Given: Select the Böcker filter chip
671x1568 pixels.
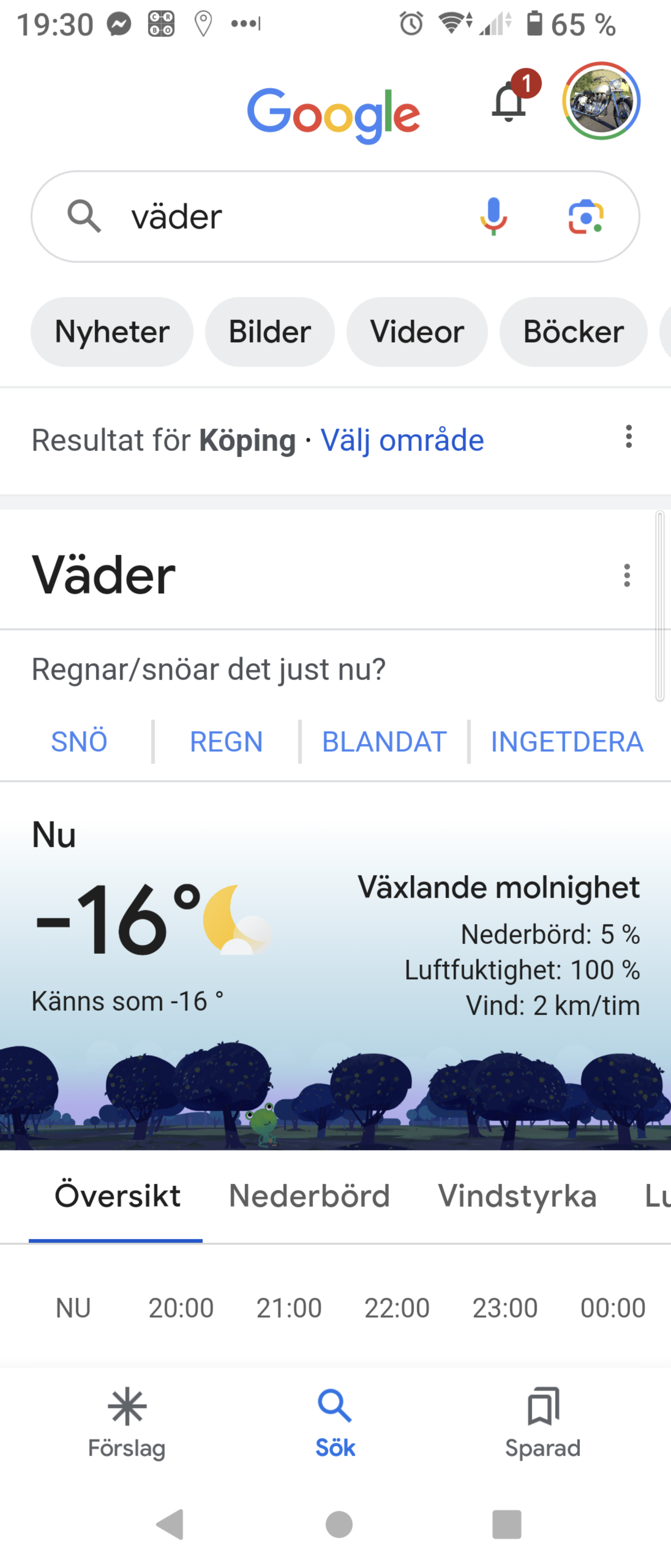Looking at the screenshot, I should point(573,332).
